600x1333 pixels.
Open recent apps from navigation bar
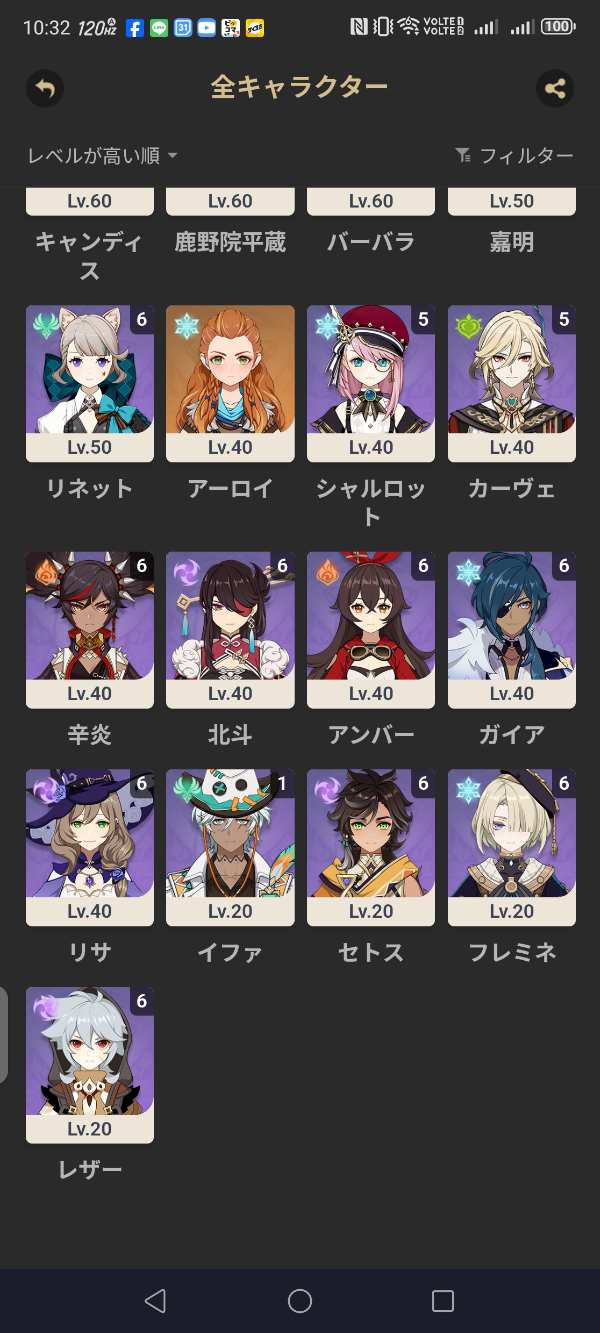(443, 1300)
